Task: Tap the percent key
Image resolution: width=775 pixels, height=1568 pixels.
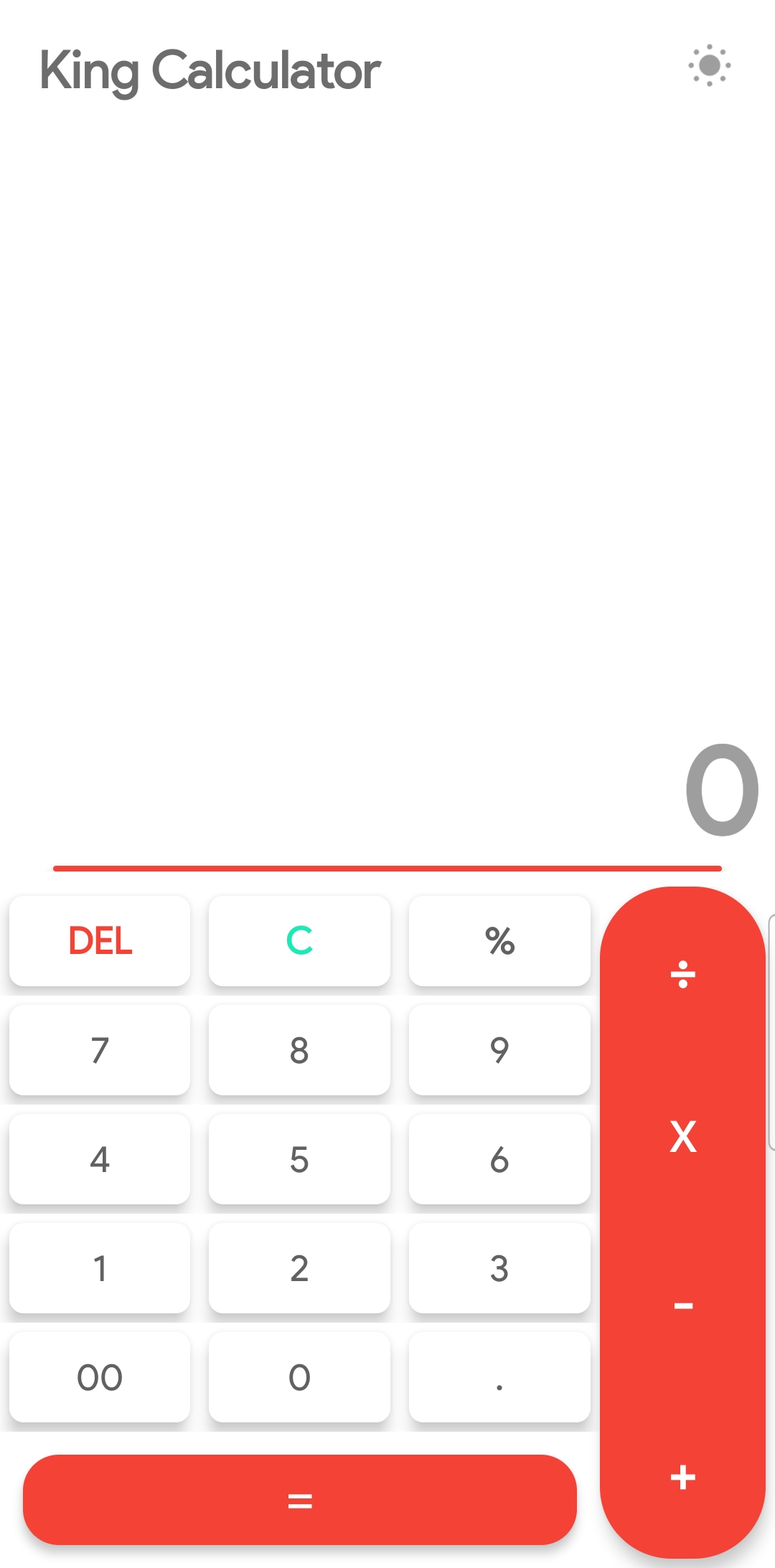Action: pyautogui.click(x=499, y=940)
